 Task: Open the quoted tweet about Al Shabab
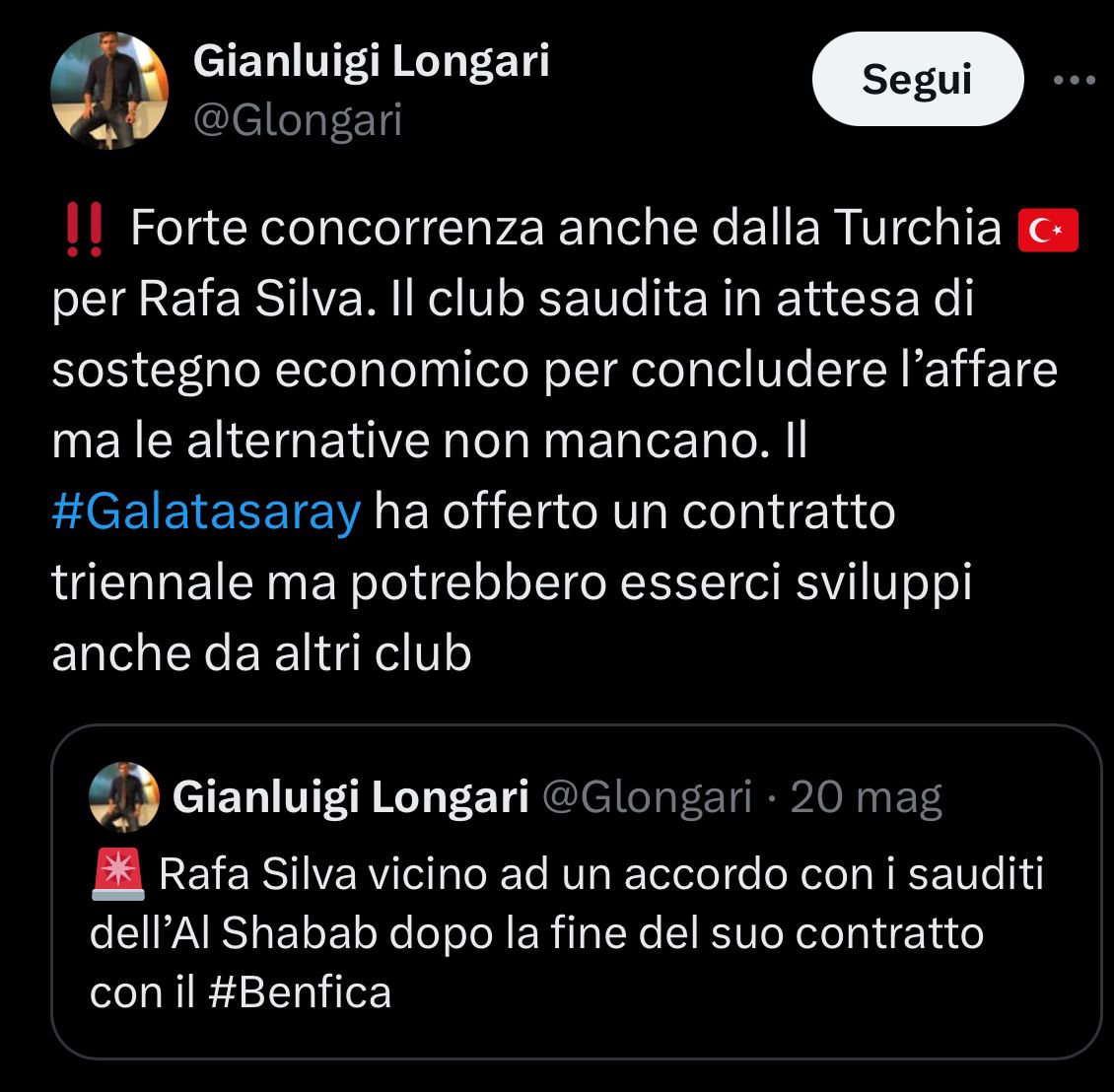575,931
